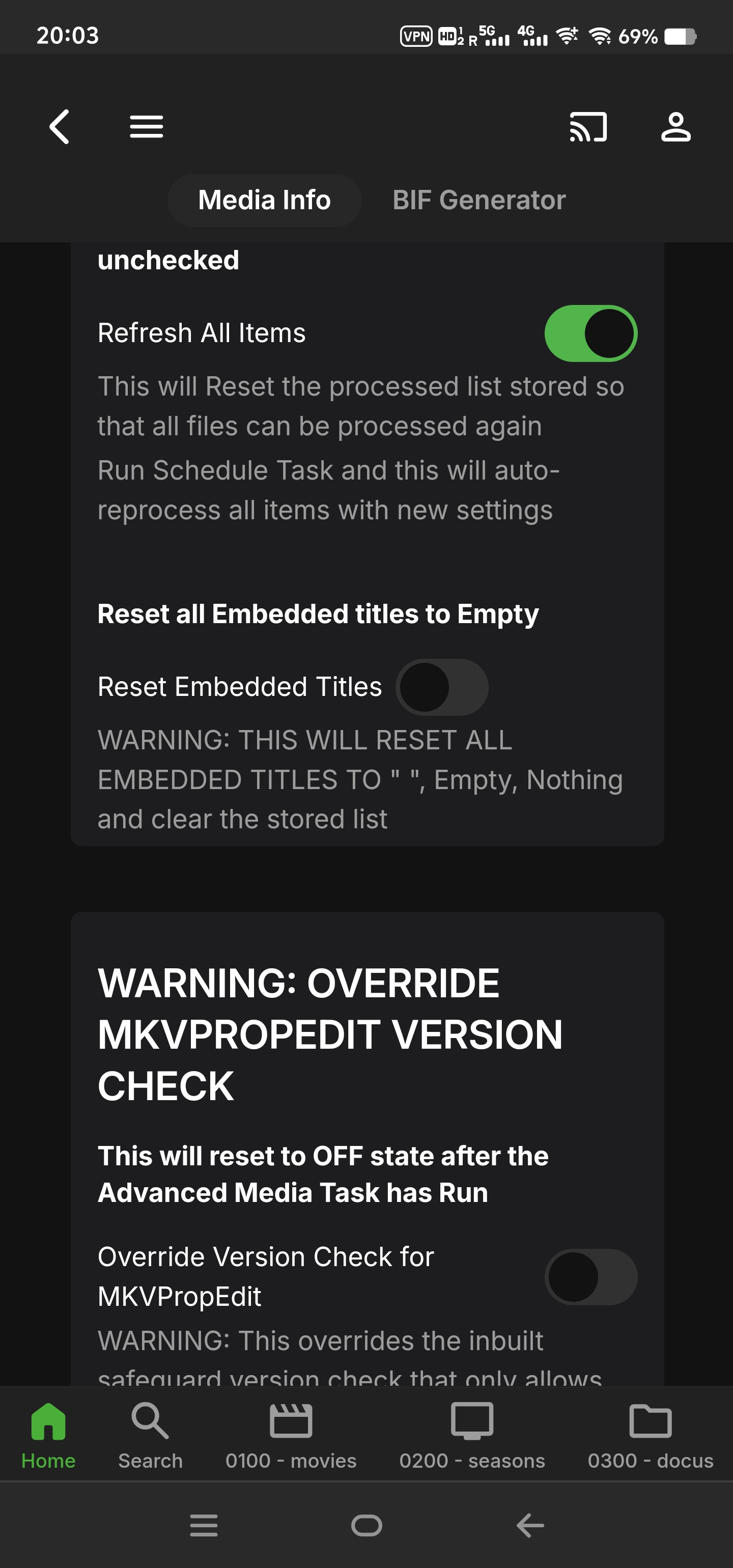Enable Override Version Check for MKVPropEdit

(590, 1276)
